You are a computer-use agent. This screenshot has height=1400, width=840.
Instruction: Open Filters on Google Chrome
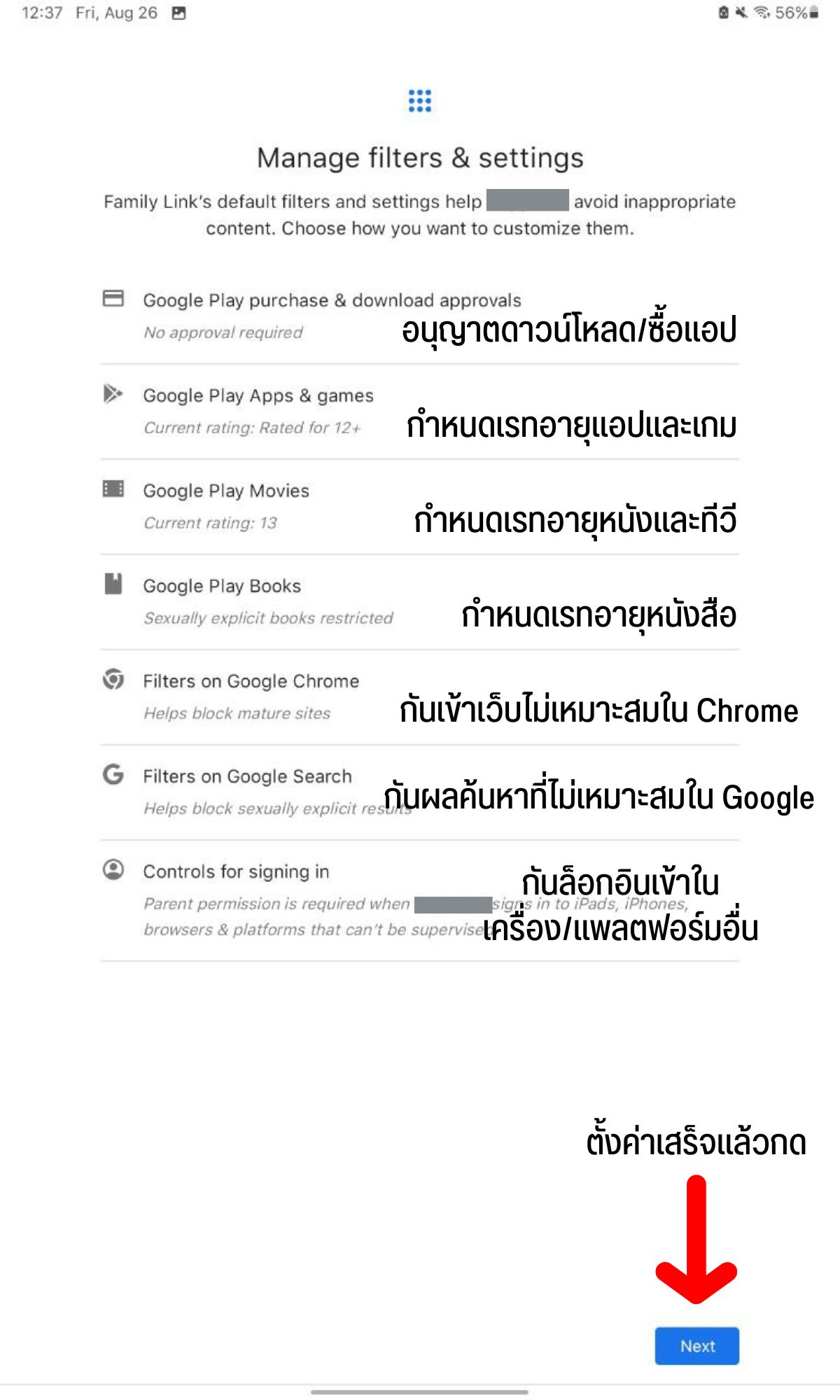click(251, 682)
